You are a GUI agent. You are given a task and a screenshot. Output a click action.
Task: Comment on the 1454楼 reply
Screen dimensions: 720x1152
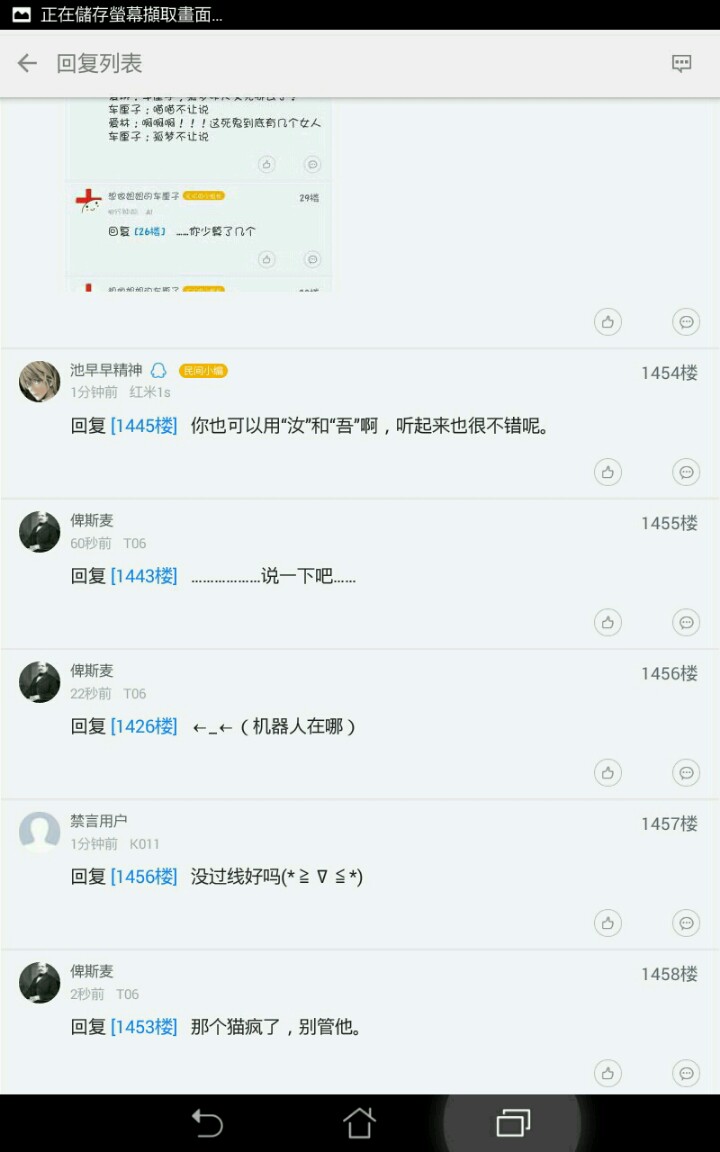686,472
